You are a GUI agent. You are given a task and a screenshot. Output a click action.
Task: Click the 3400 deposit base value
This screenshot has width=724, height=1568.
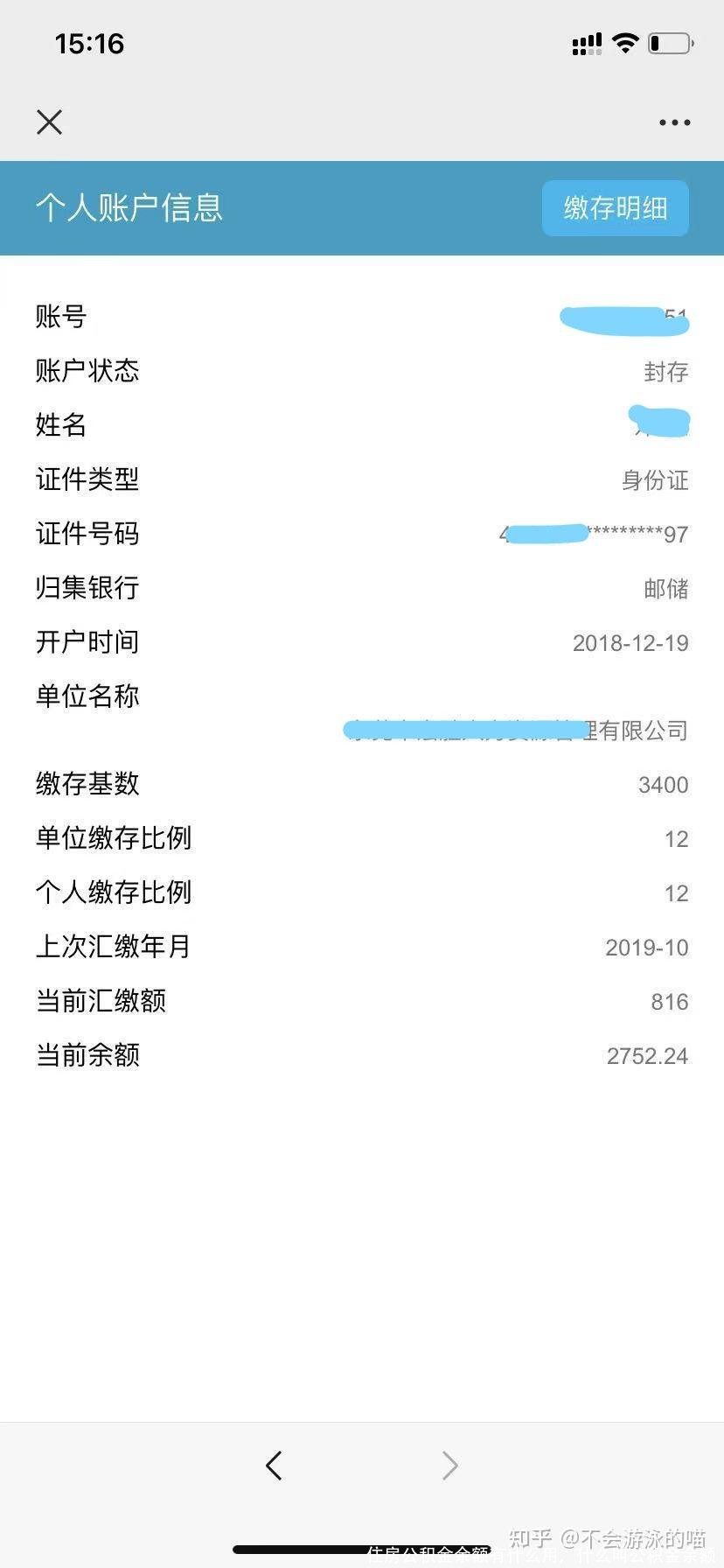[665, 784]
